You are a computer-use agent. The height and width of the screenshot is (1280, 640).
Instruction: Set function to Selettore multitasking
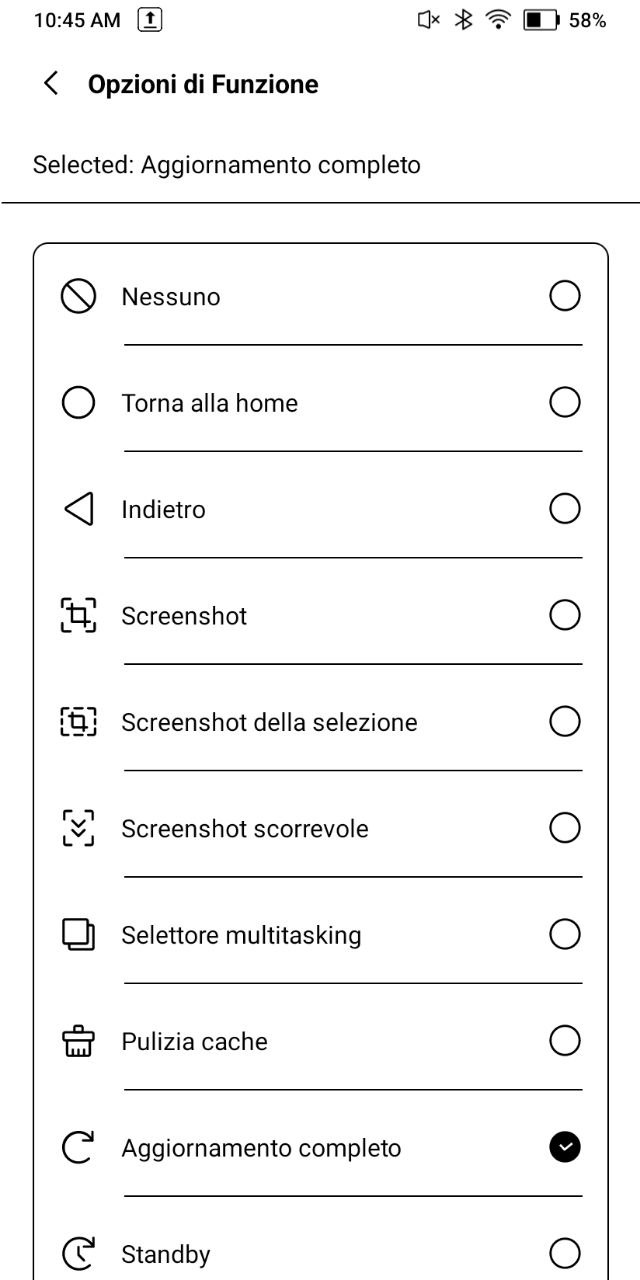(x=320, y=935)
